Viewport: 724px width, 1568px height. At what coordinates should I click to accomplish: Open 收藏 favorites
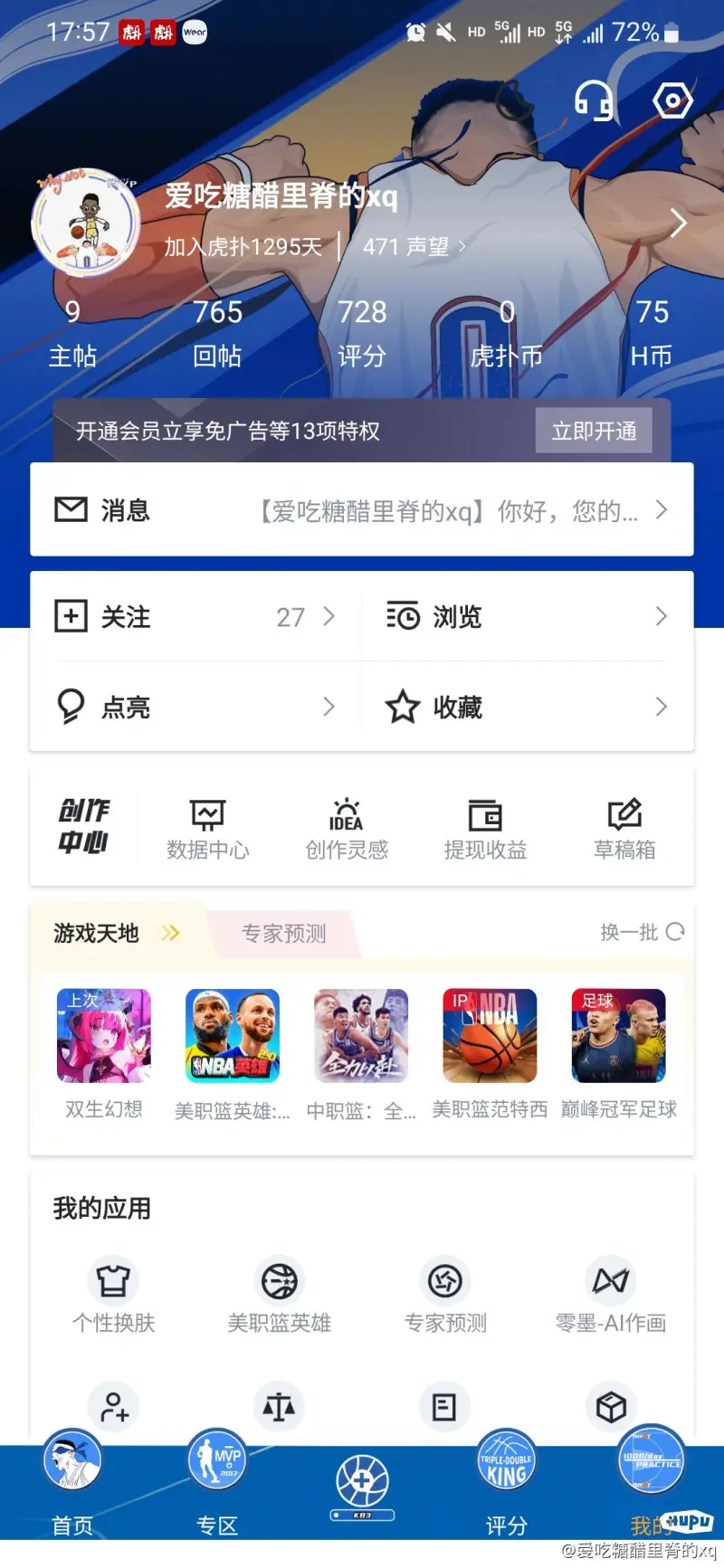[x=527, y=707]
